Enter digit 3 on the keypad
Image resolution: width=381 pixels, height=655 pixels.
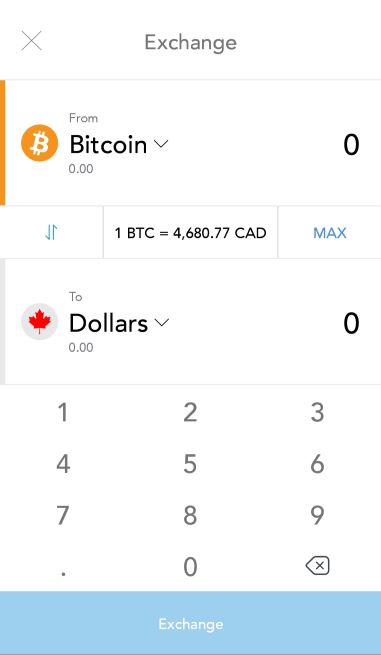tap(318, 412)
